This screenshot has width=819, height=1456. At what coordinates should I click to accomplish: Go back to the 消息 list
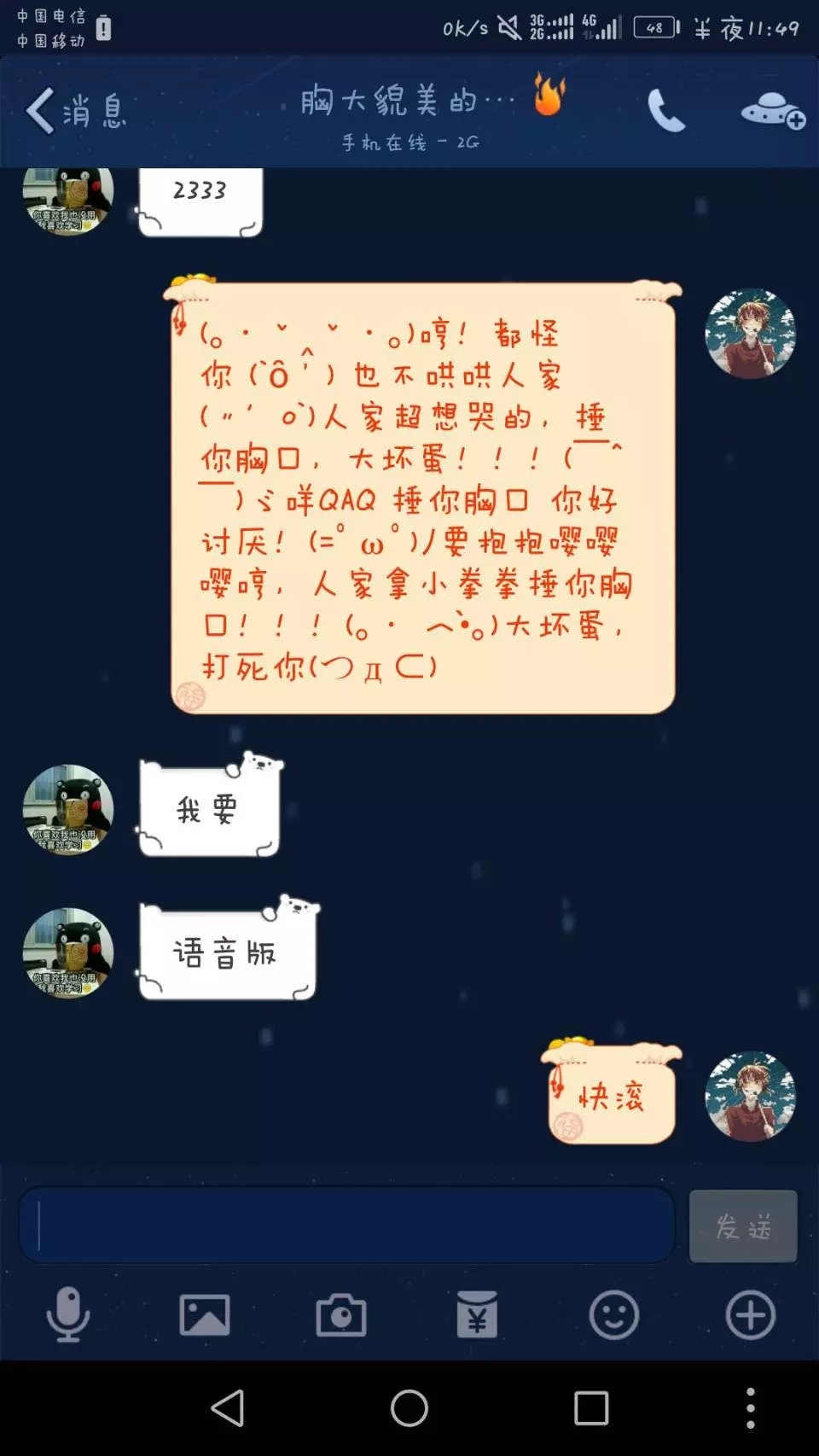[x=75, y=111]
